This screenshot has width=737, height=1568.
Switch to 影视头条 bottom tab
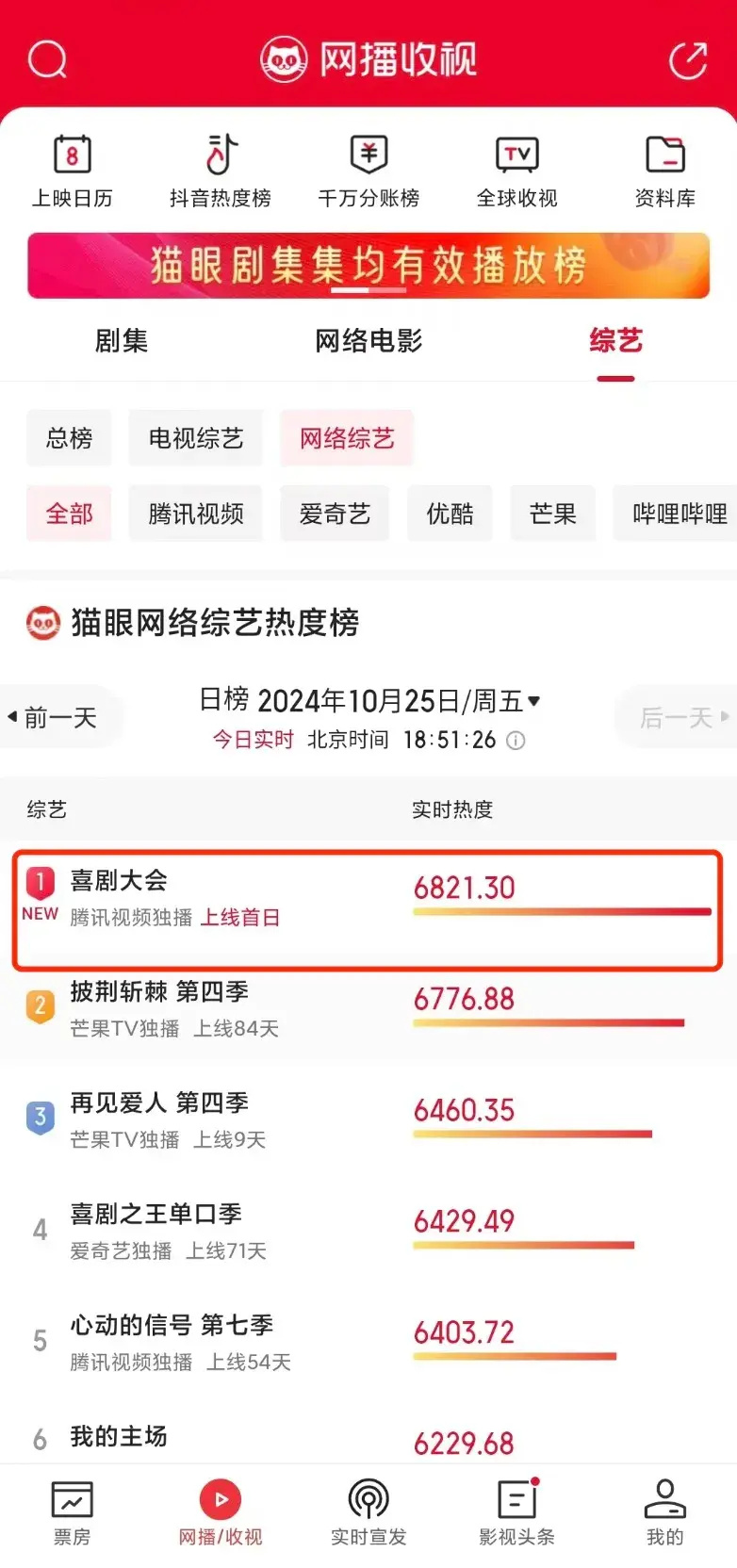click(516, 1513)
